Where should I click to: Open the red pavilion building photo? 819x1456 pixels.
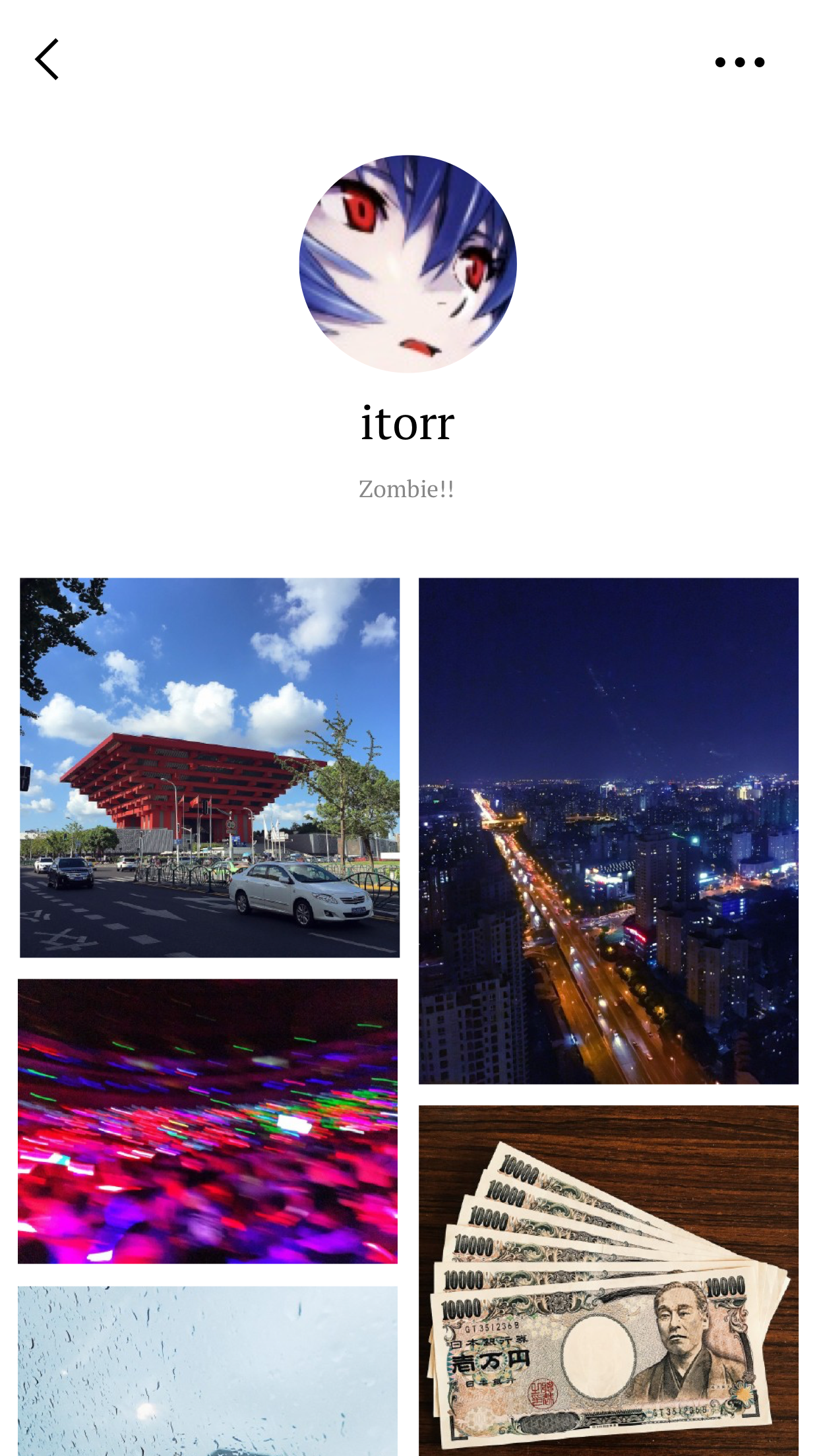pos(210,768)
